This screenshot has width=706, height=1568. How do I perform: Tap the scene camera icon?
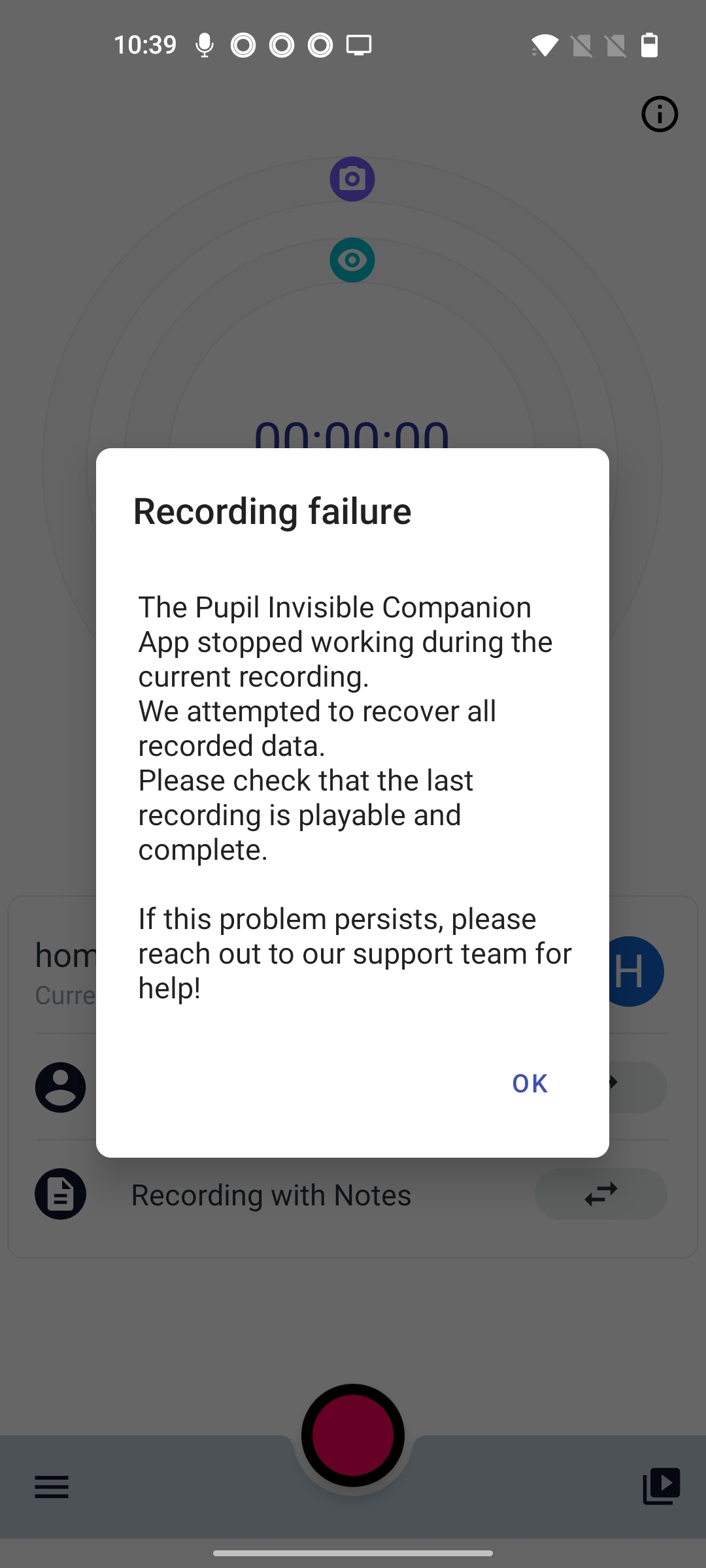pos(352,179)
